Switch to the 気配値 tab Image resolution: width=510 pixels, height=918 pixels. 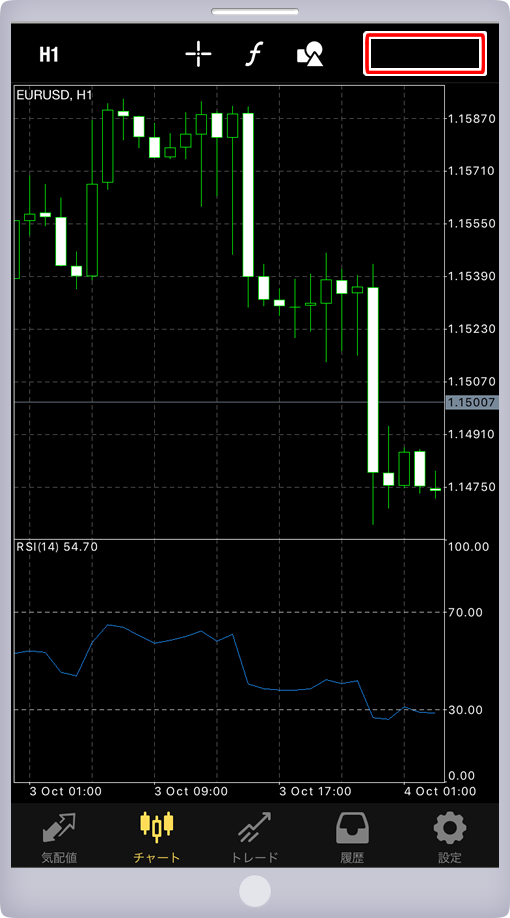click(59, 838)
